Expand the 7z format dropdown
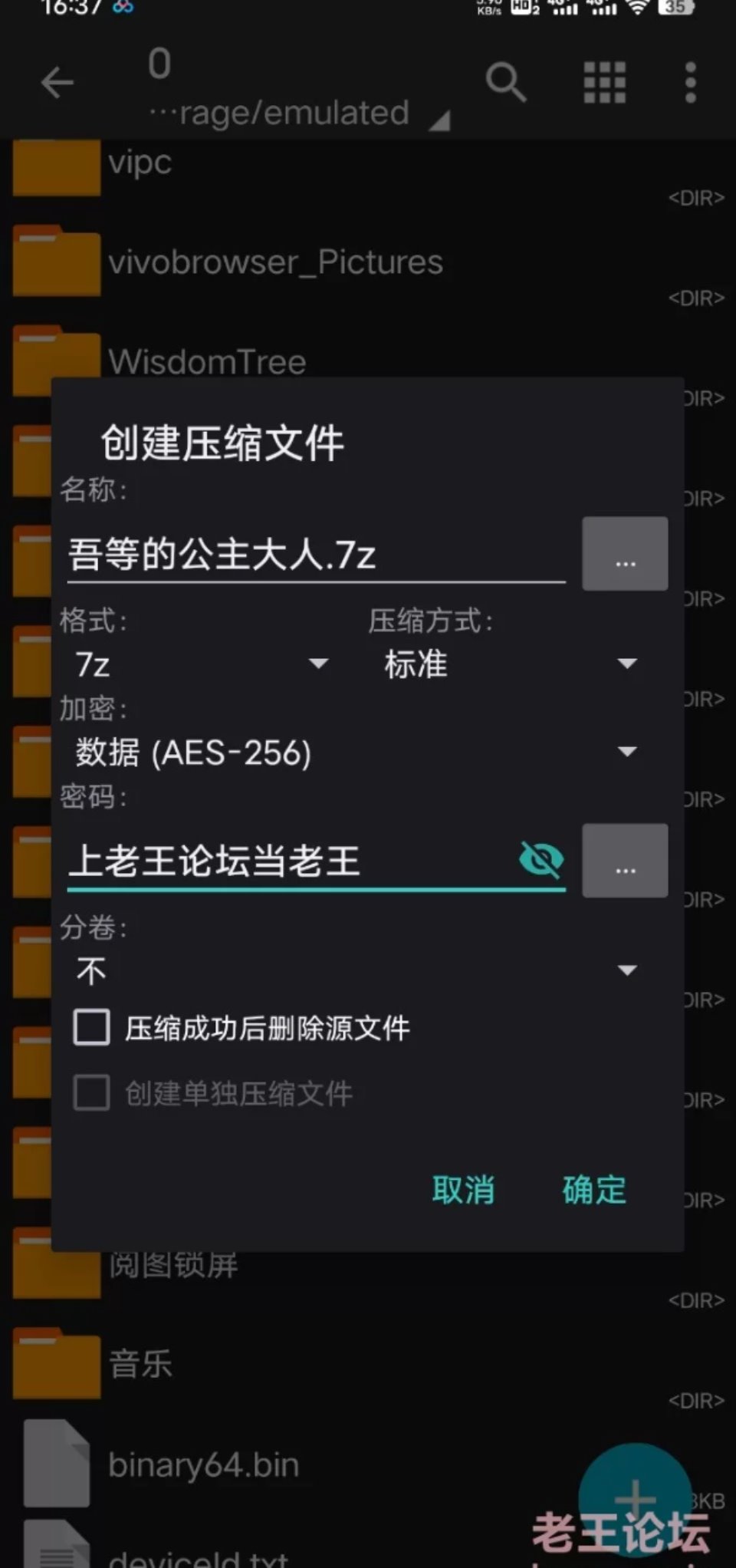 pos(201,664)
